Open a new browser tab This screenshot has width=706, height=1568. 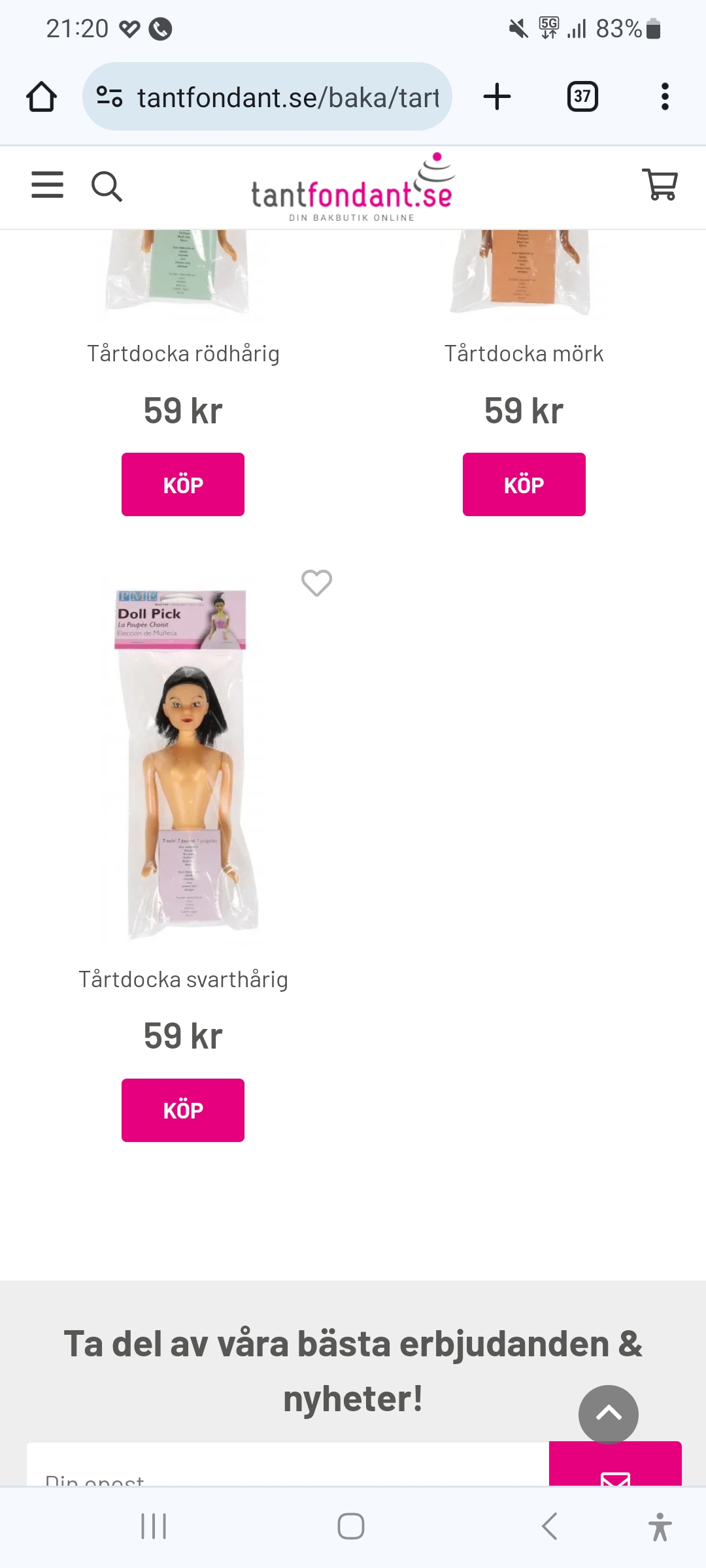497,97
